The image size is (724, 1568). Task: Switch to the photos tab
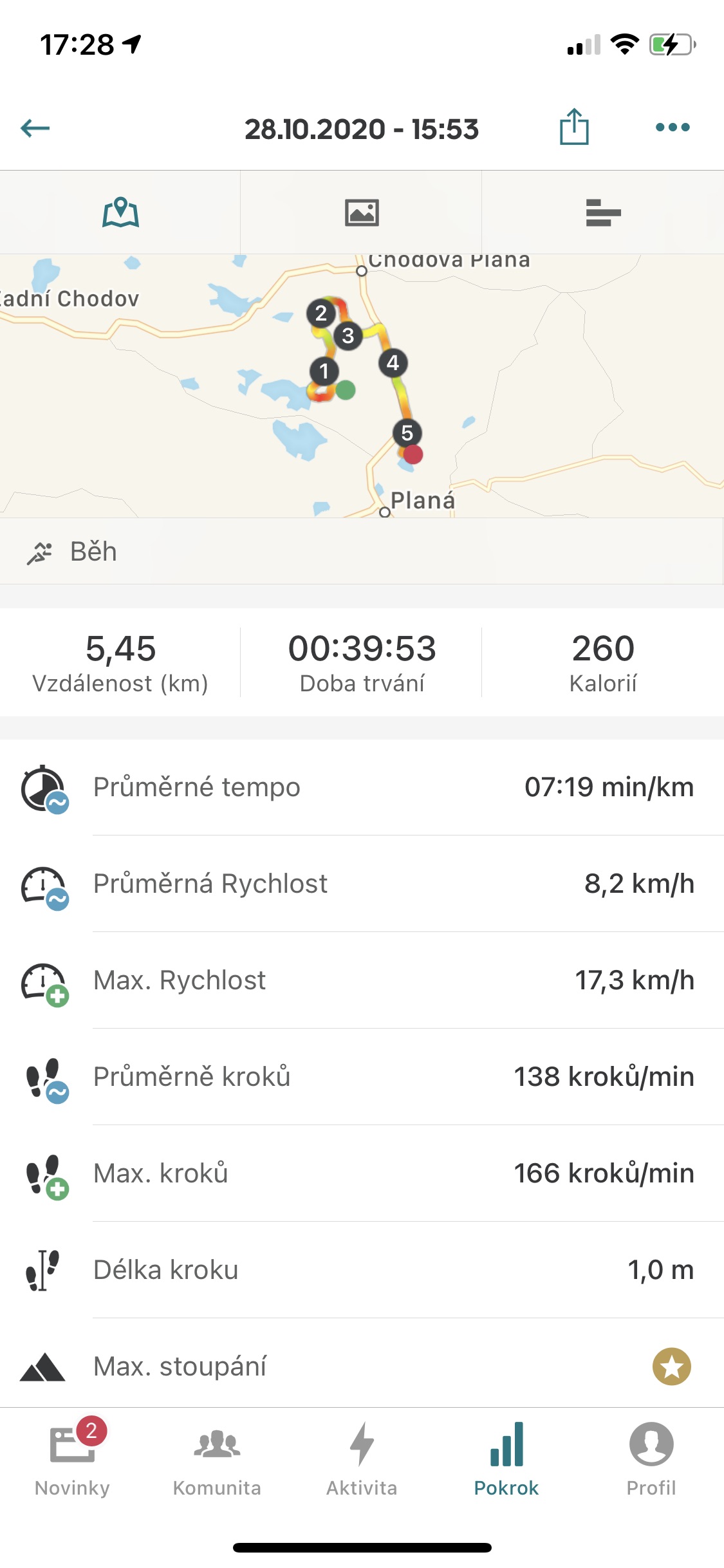click(x=362, y=212)
